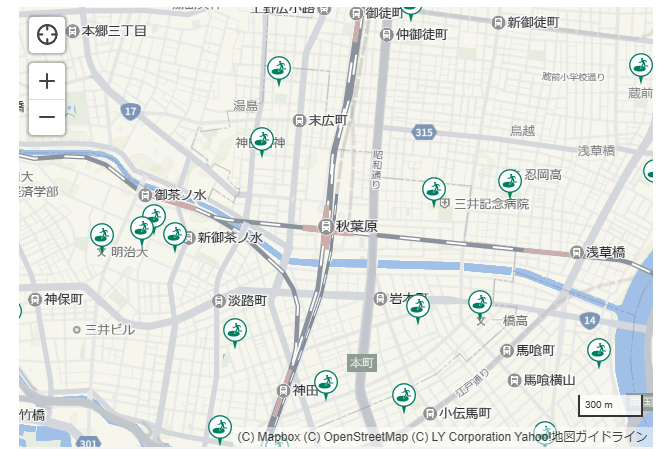Open the pin above 明治大 label
This screenshot has width=667, height=449.
coord(102,236)
